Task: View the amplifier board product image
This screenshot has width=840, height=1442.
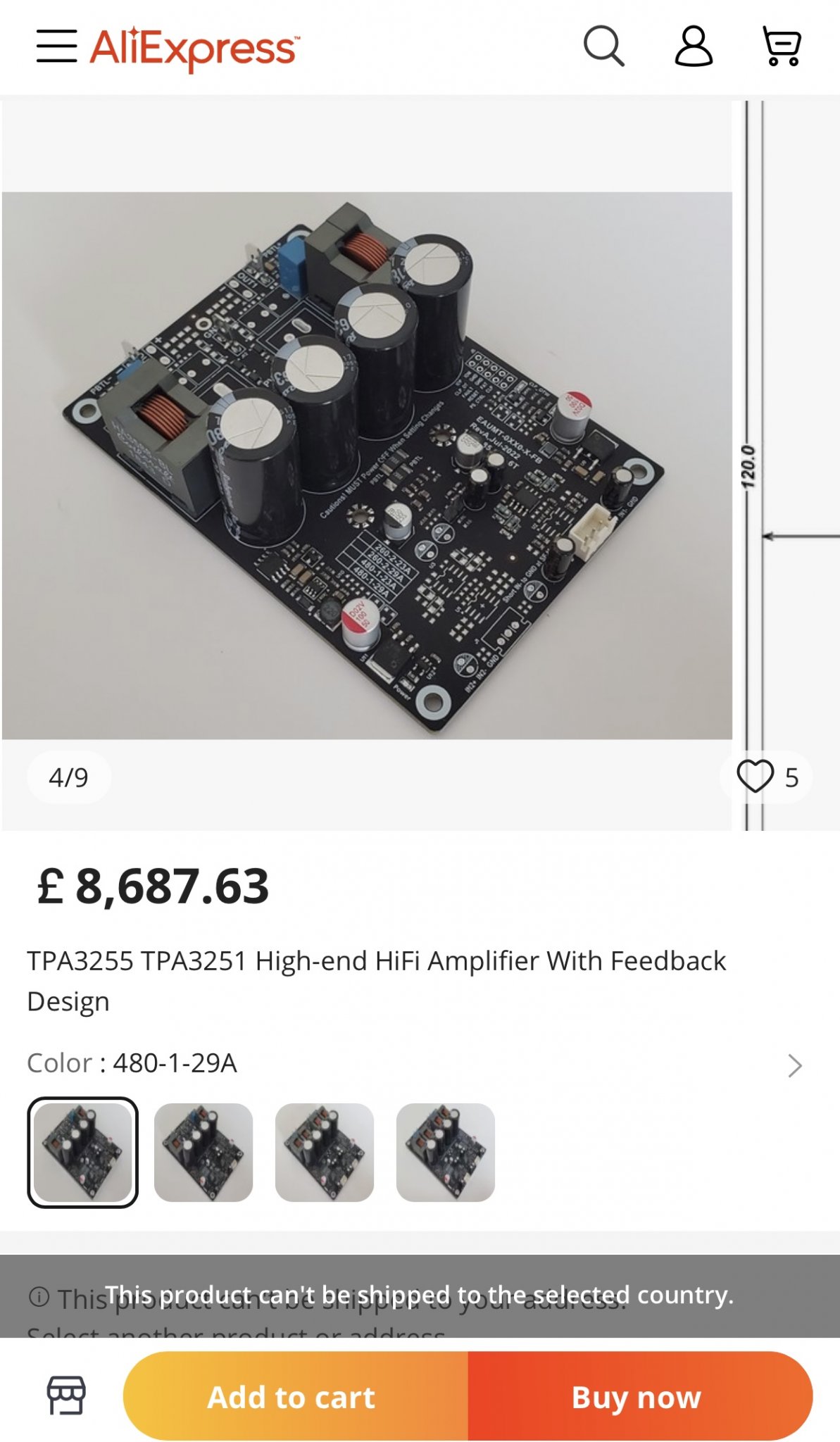Action: pyautogui.click(x=367, y=465)
